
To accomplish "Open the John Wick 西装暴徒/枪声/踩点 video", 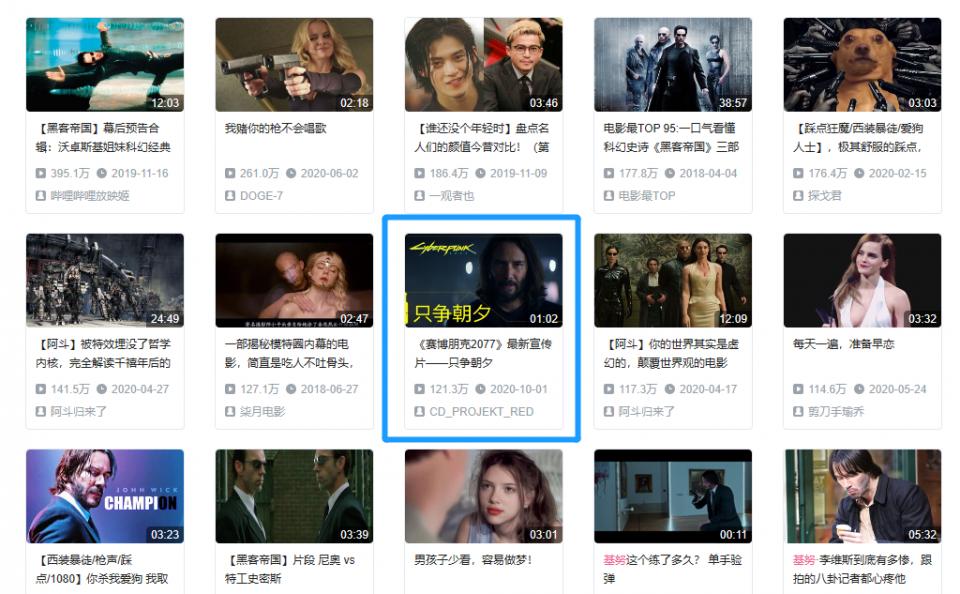I will [x=104, y=496].
